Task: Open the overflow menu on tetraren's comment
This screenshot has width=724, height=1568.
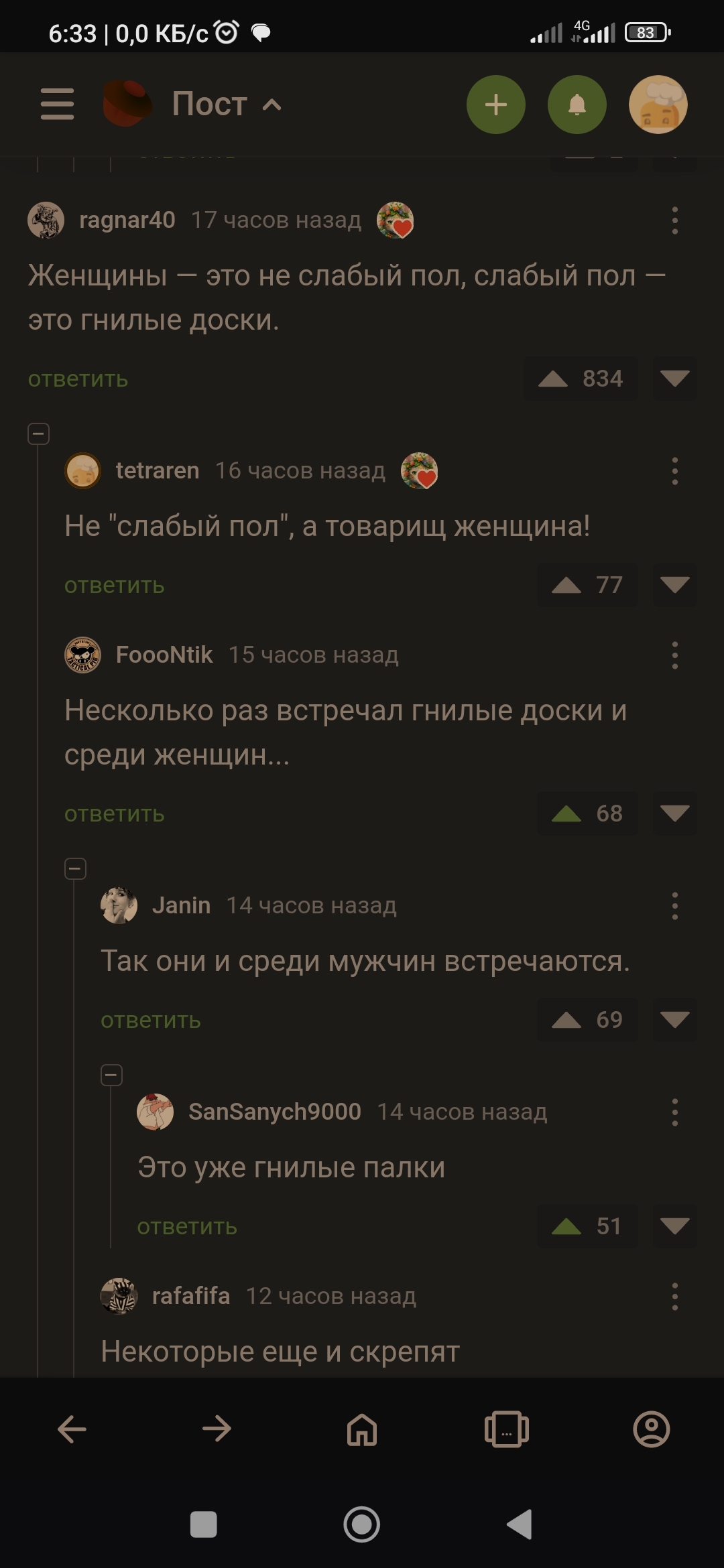Action: [x=674, y=471]
